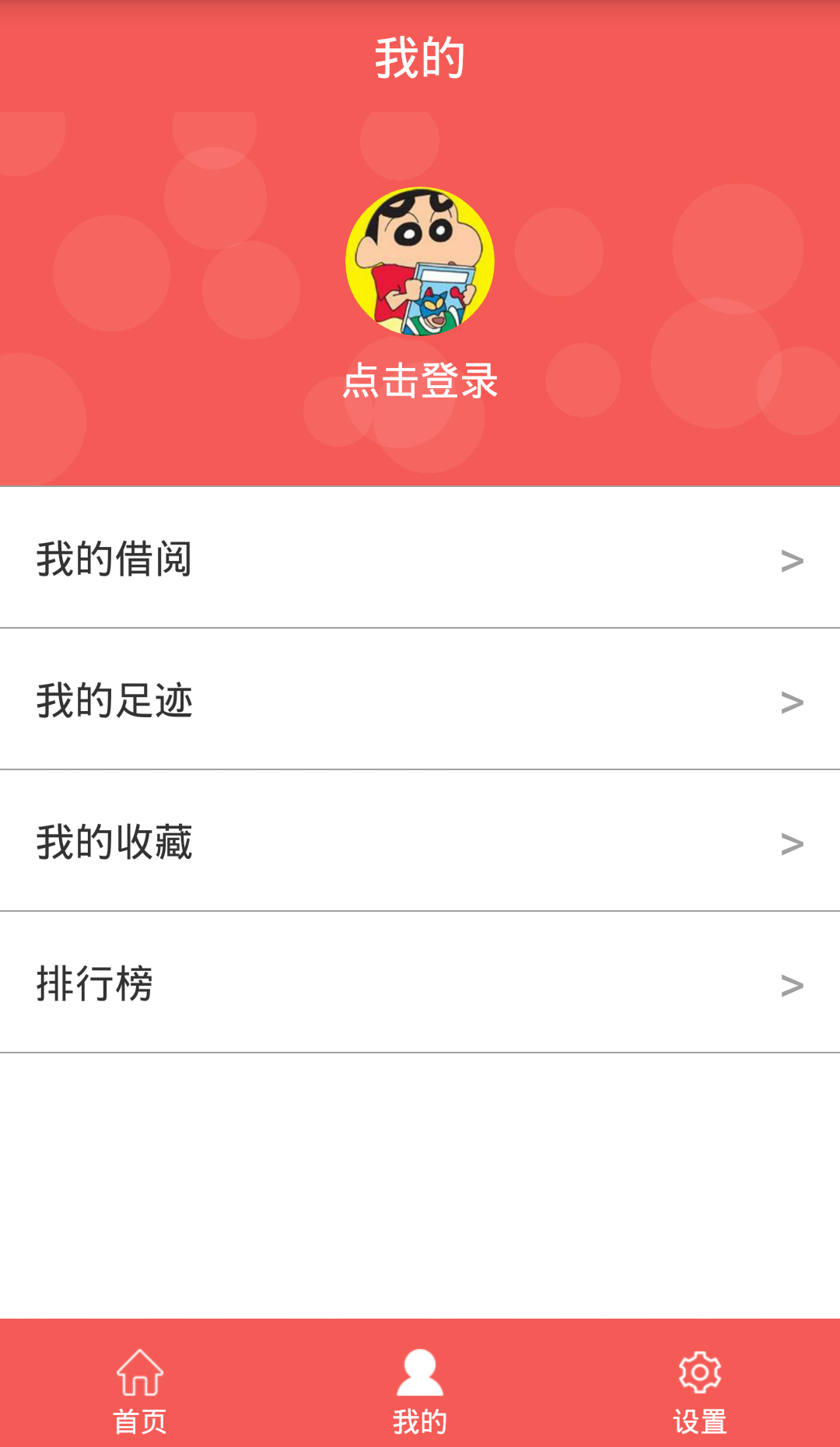Expand 排行榜 via its chevron
This screenshot has height=1447, width=840.
click(x=793, y=983)
